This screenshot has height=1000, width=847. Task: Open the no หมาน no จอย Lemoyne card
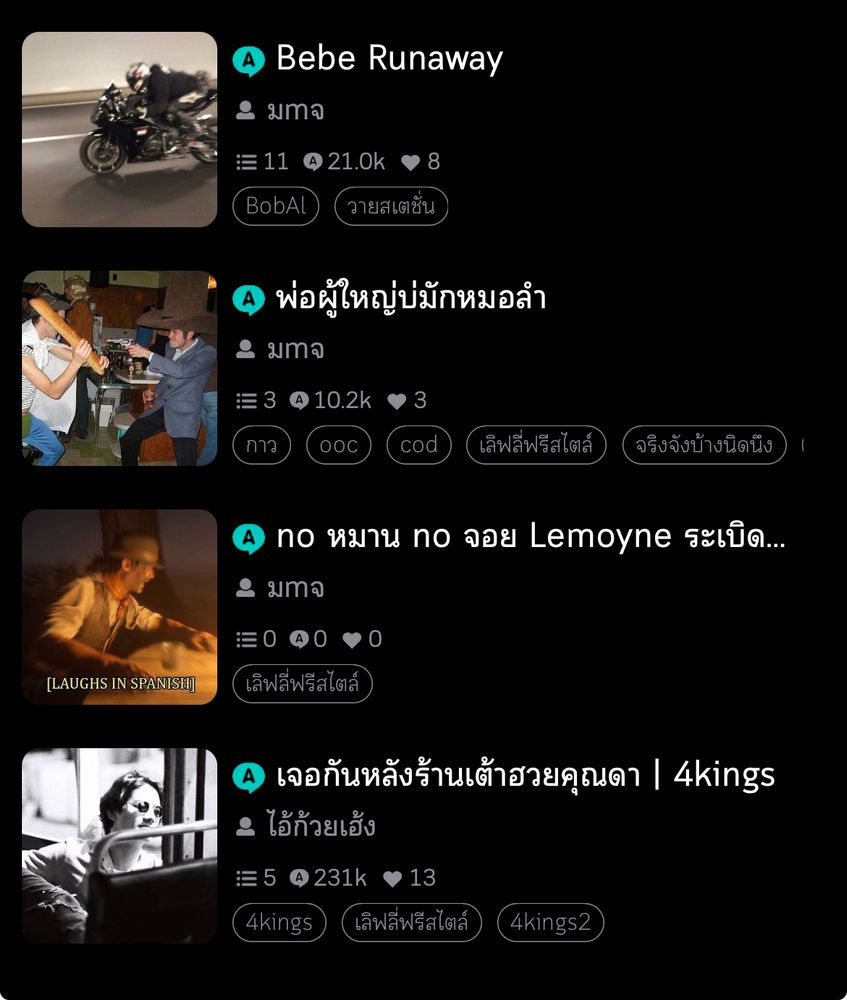pos(530,537)
